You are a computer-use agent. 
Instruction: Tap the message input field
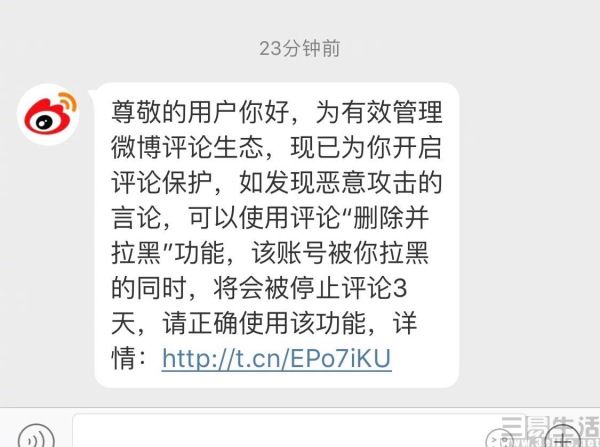(x=280, y=435)
